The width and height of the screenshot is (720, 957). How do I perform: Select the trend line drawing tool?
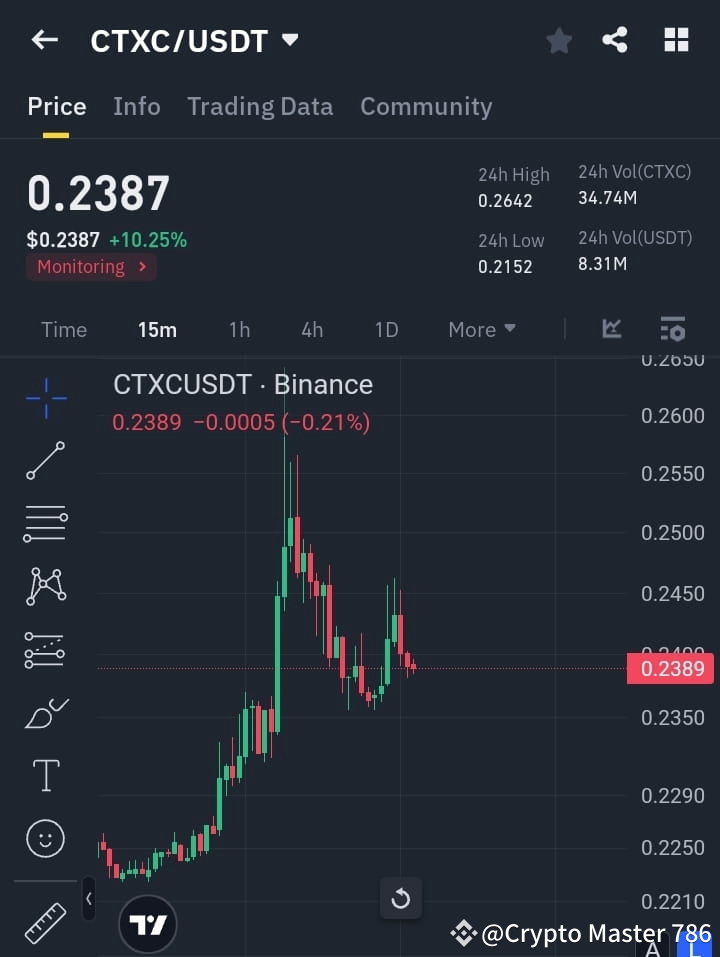(45, 461)
